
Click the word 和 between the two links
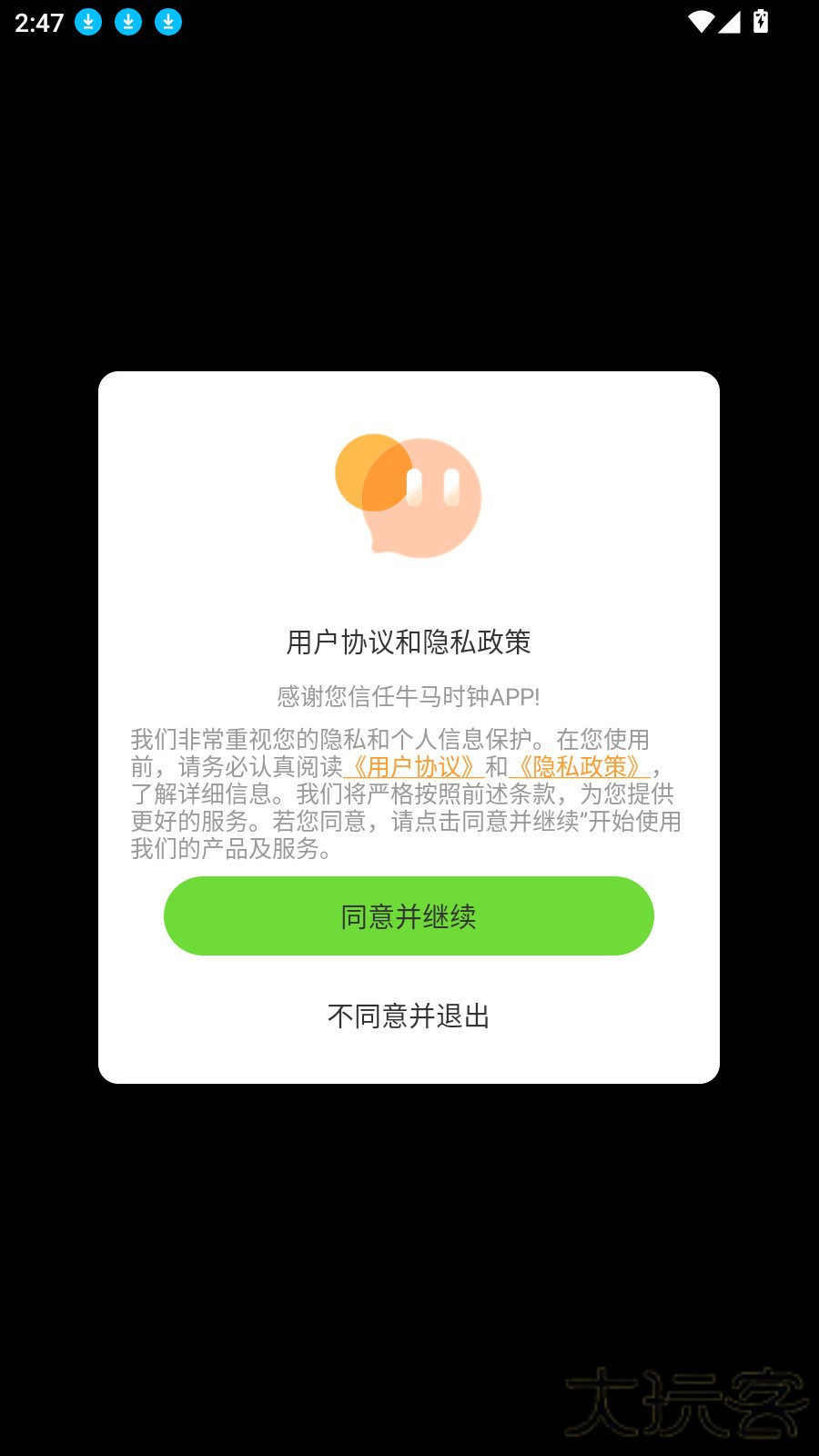(495, 768)
